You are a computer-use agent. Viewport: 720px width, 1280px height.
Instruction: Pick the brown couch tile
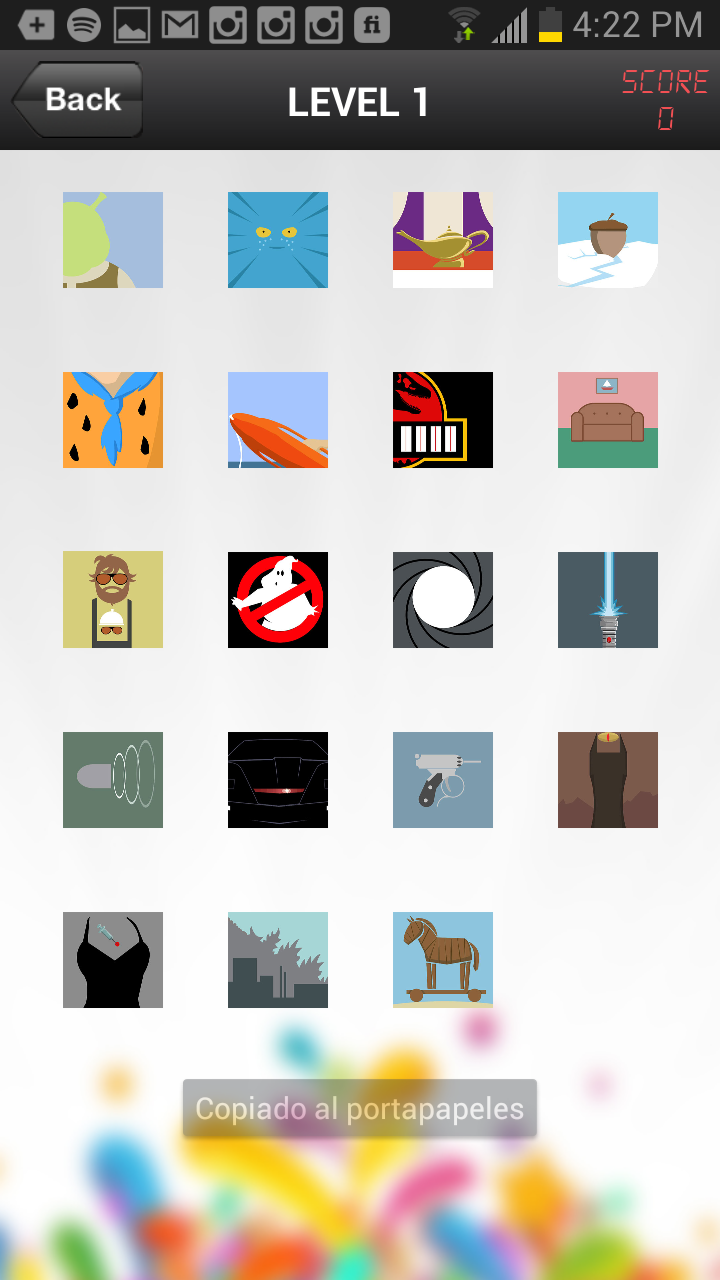point(608,420)
